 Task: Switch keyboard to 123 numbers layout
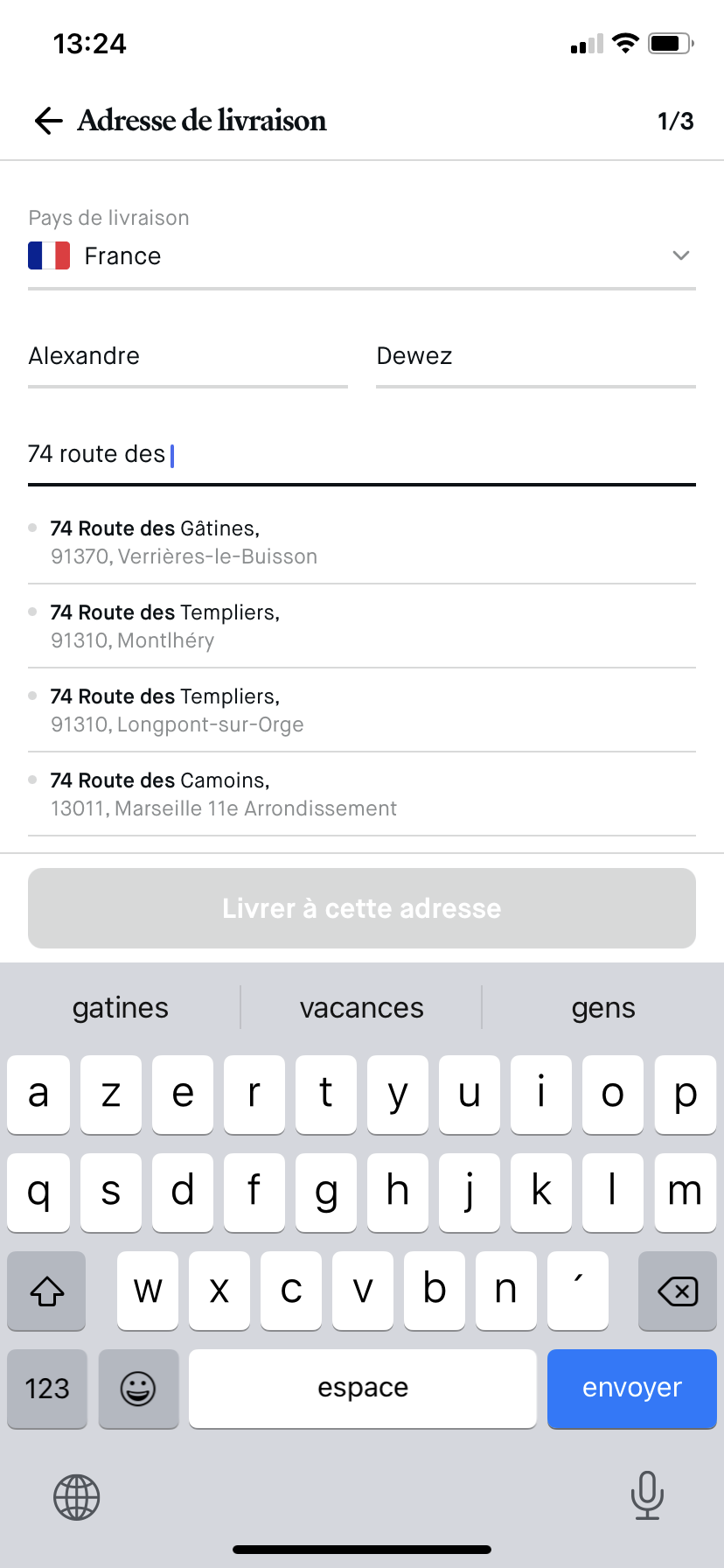pos(47,1389)
